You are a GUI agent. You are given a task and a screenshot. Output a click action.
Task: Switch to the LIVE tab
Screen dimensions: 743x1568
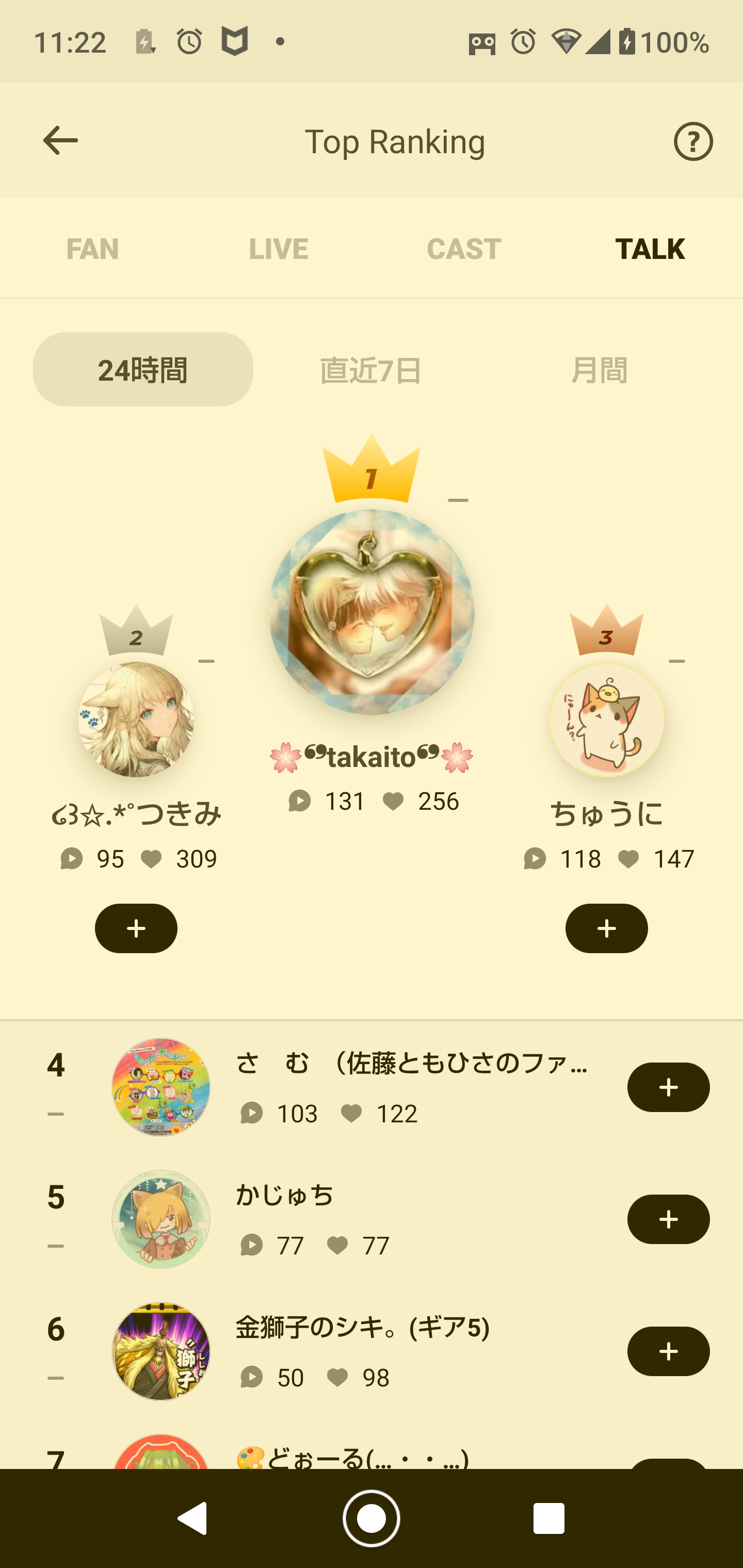(x=278, y=249)
